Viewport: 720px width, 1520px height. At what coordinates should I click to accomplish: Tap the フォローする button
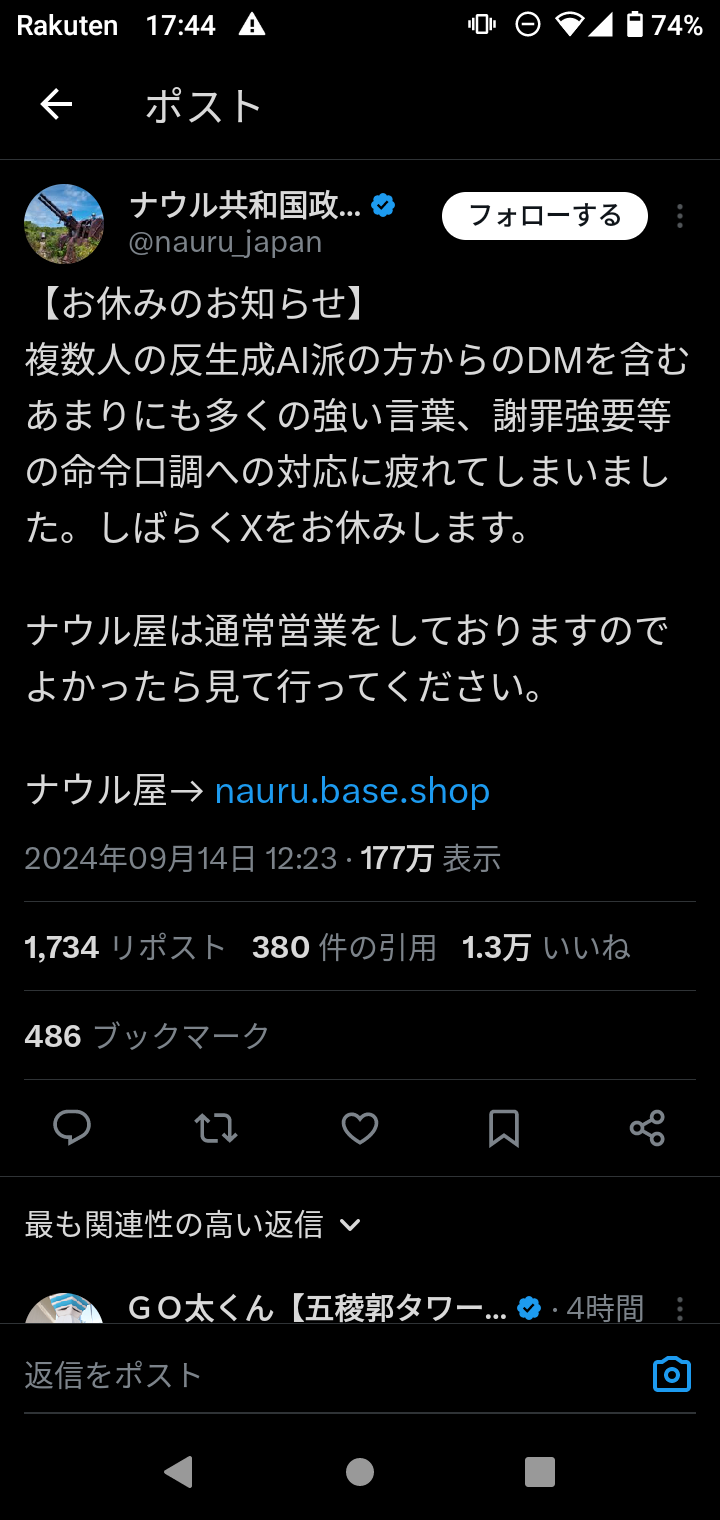pyautogui.click(x=545, y=216)
